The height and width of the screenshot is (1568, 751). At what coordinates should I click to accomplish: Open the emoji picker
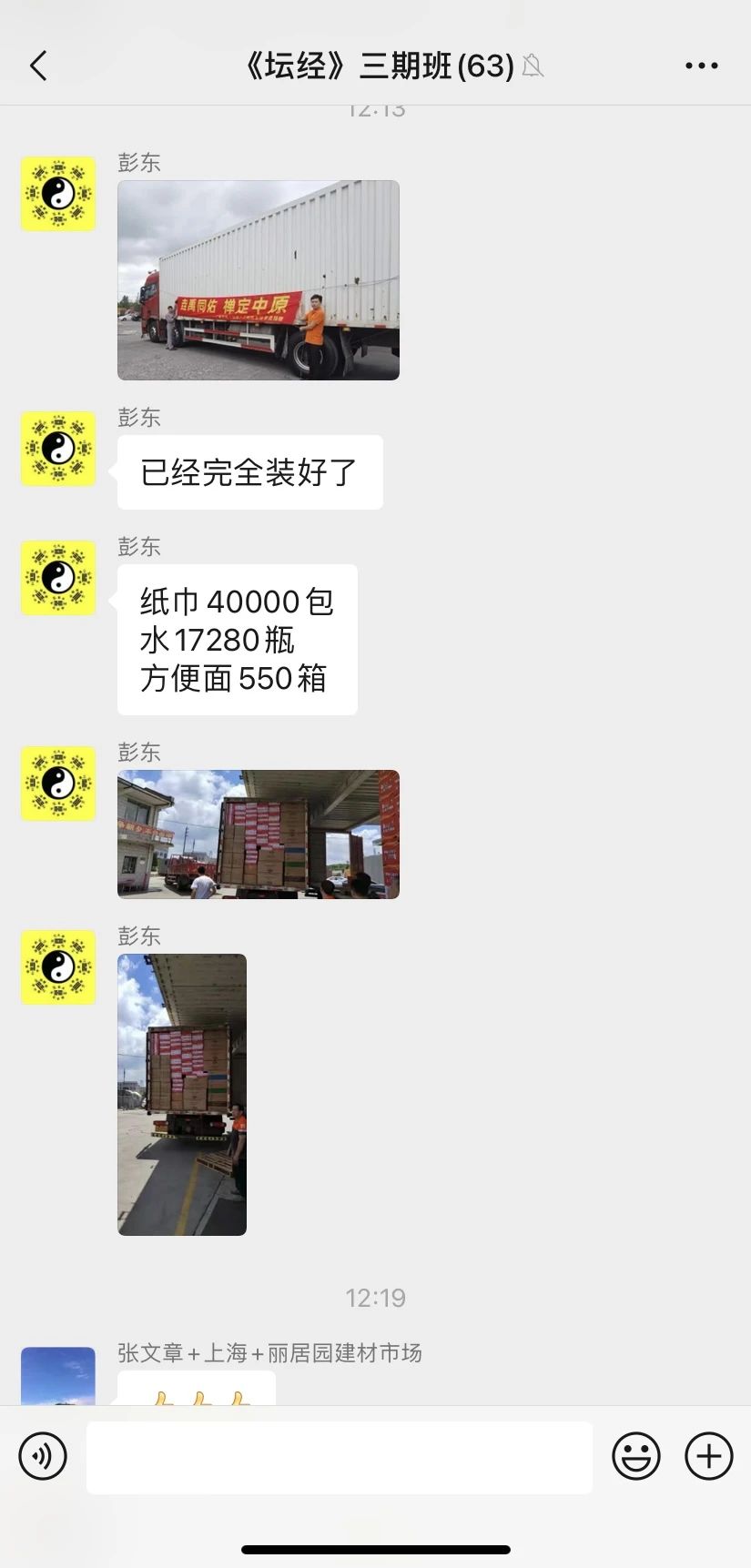tap(635, 1456)
